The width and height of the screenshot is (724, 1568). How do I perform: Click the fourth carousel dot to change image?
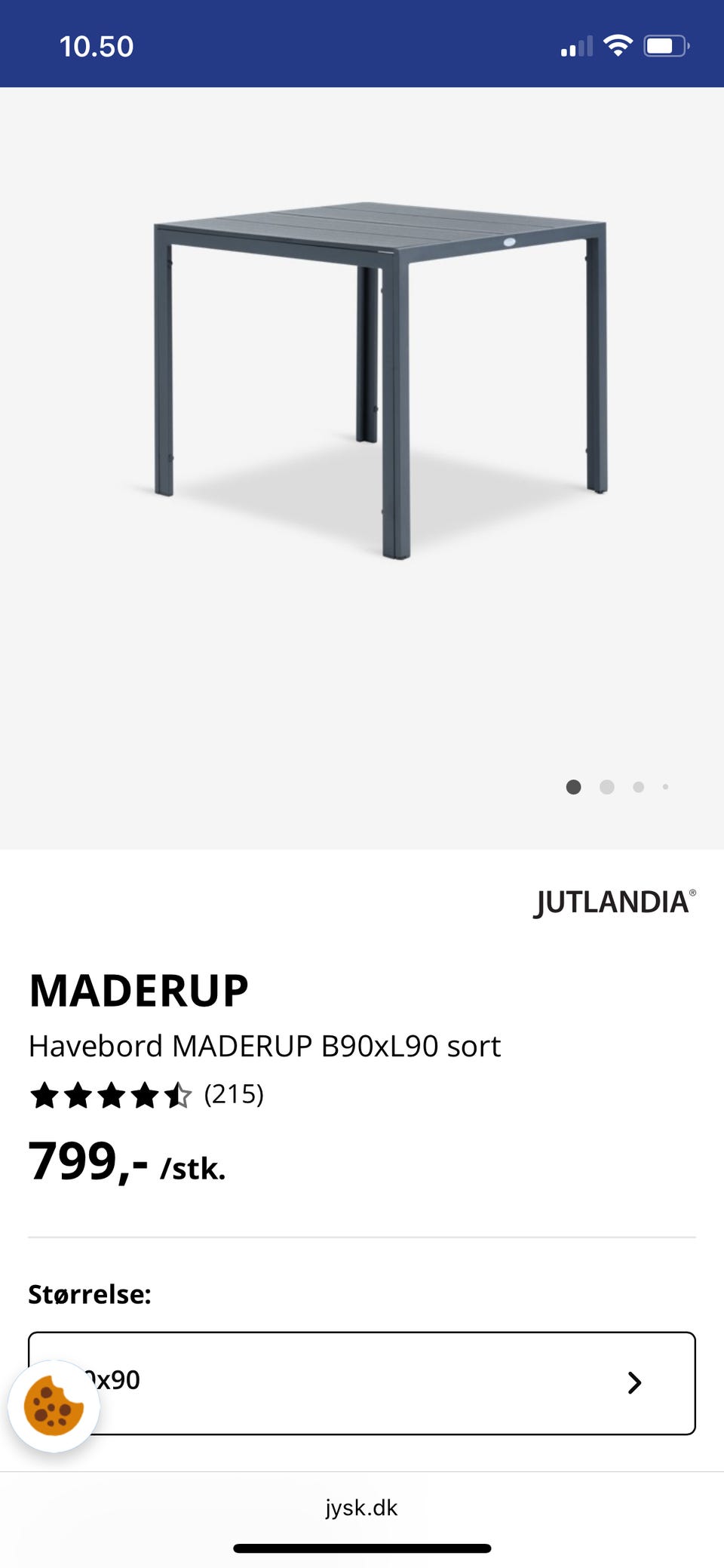[x=665, y=787]
